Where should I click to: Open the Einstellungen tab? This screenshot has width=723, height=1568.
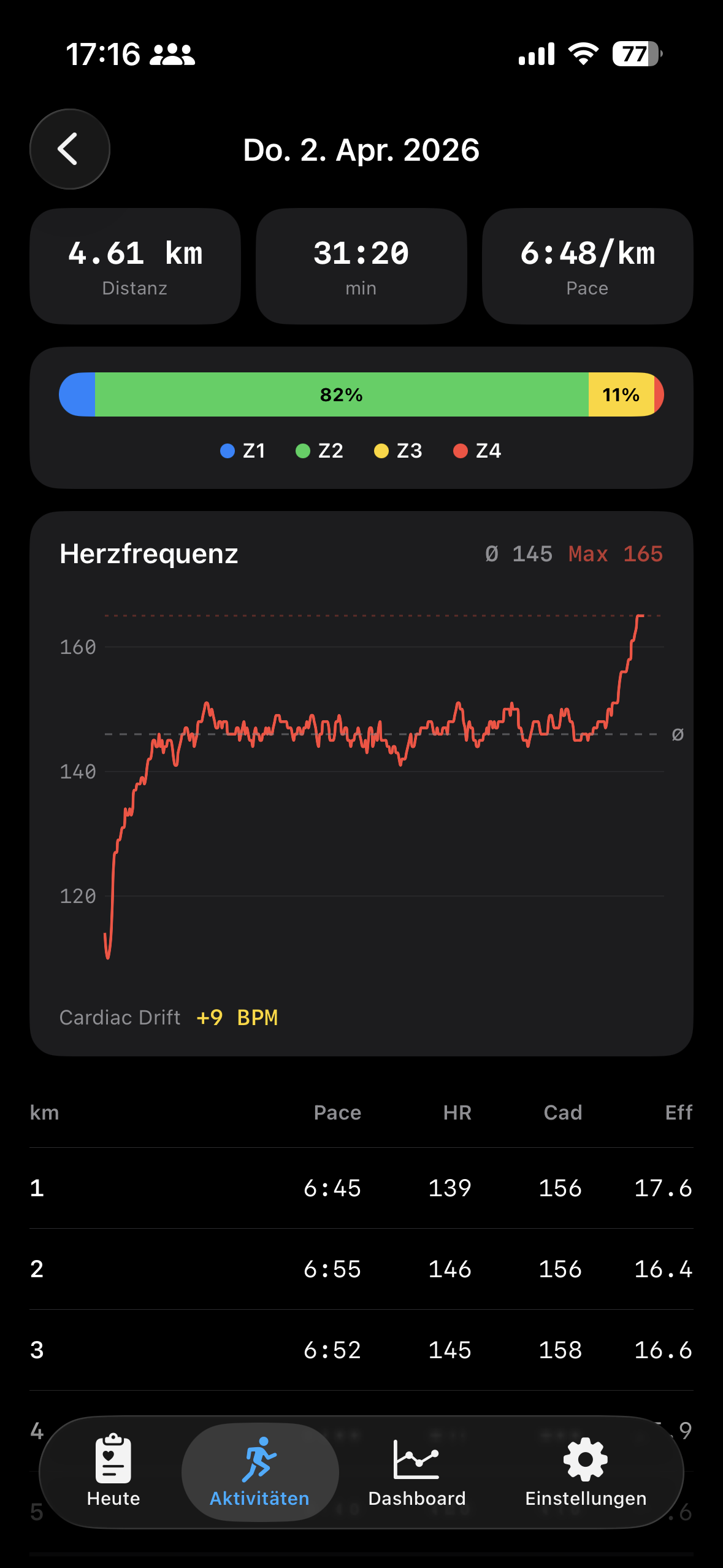tap(586, 1472)
